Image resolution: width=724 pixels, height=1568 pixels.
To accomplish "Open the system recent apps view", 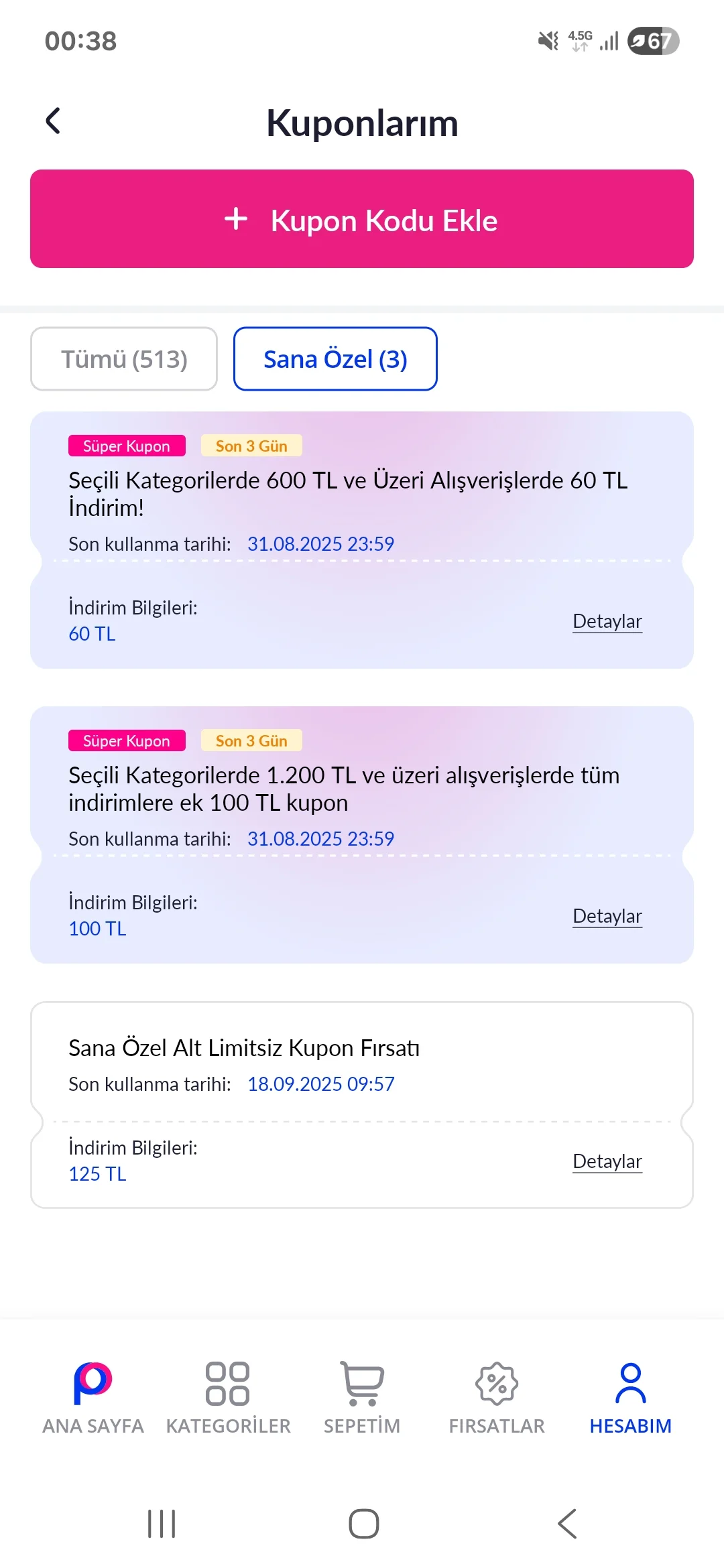I will tap(162, 1524).
